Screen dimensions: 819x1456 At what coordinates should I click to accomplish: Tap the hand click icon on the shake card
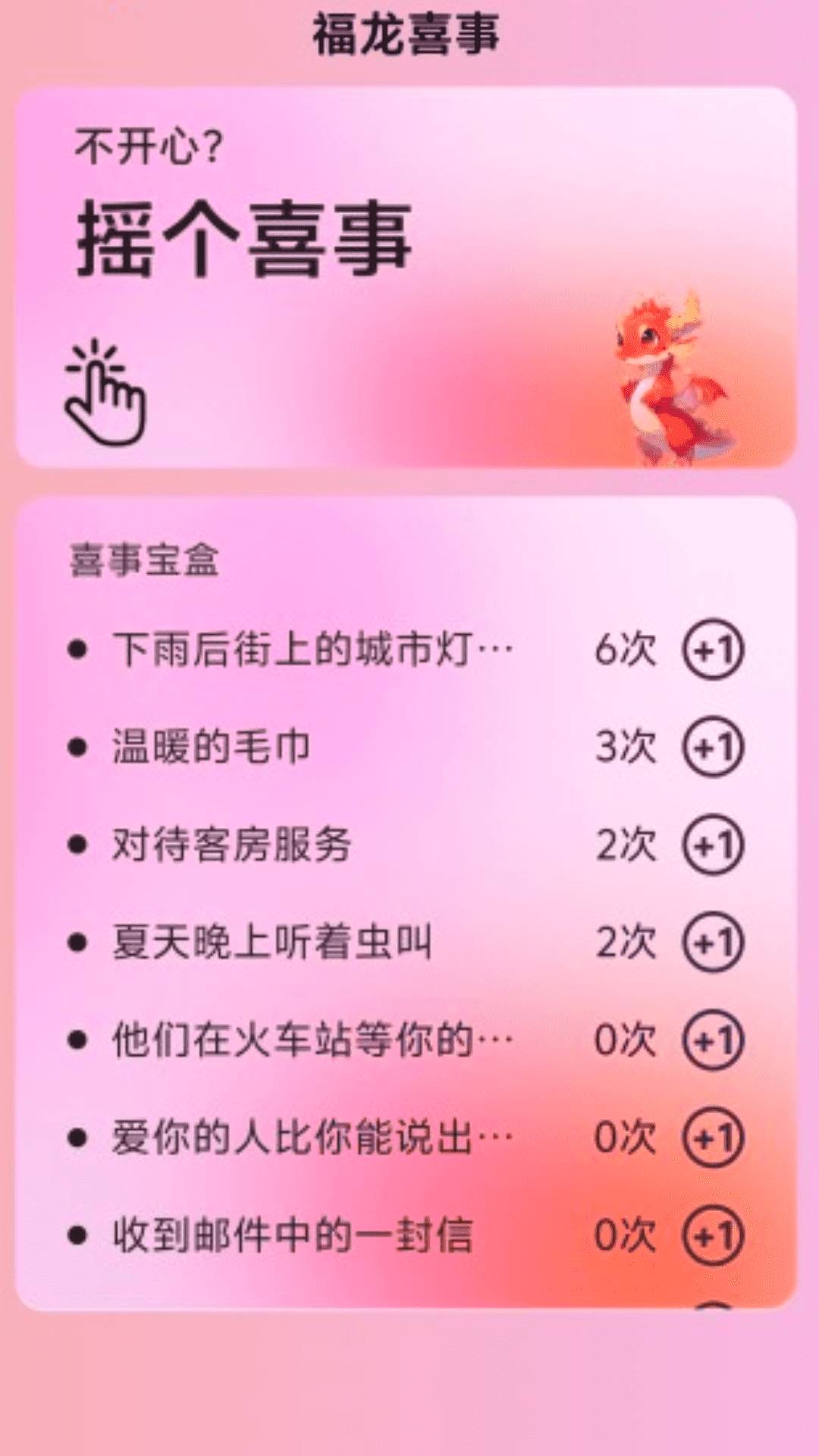(x=105, y=394)
